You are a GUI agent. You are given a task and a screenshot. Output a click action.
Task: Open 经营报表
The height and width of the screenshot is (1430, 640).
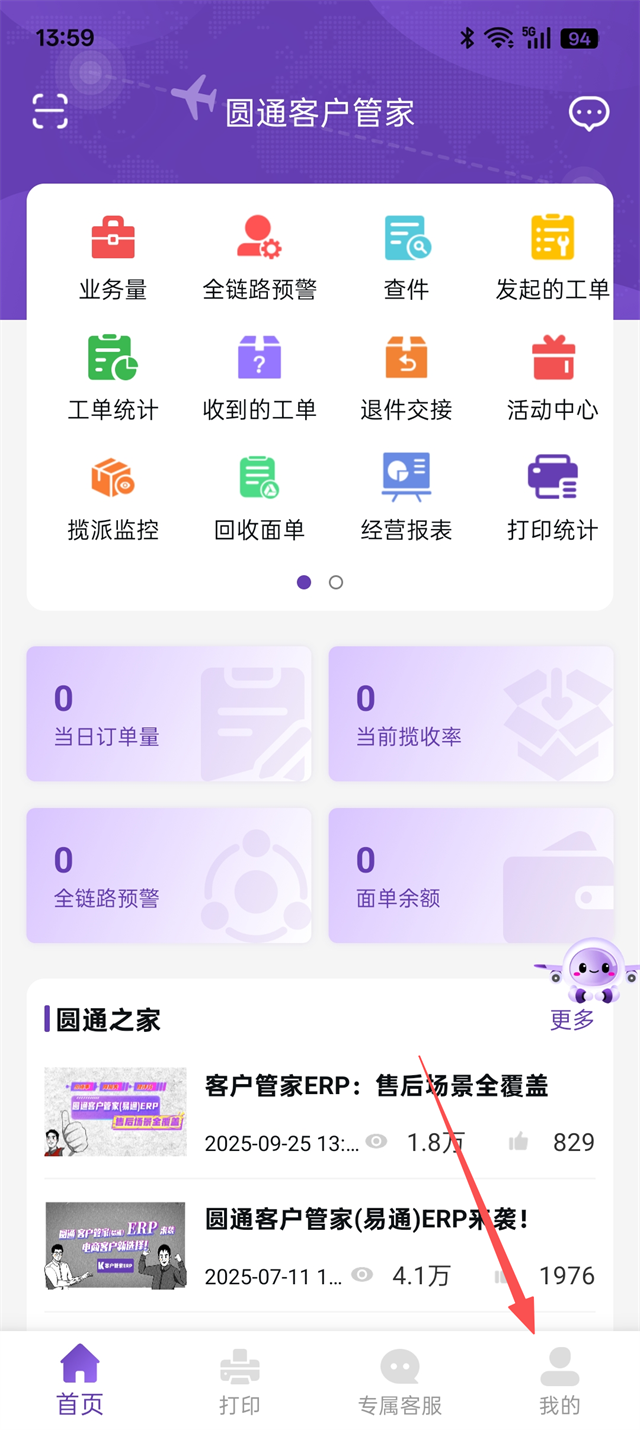(x=406, y=498)
